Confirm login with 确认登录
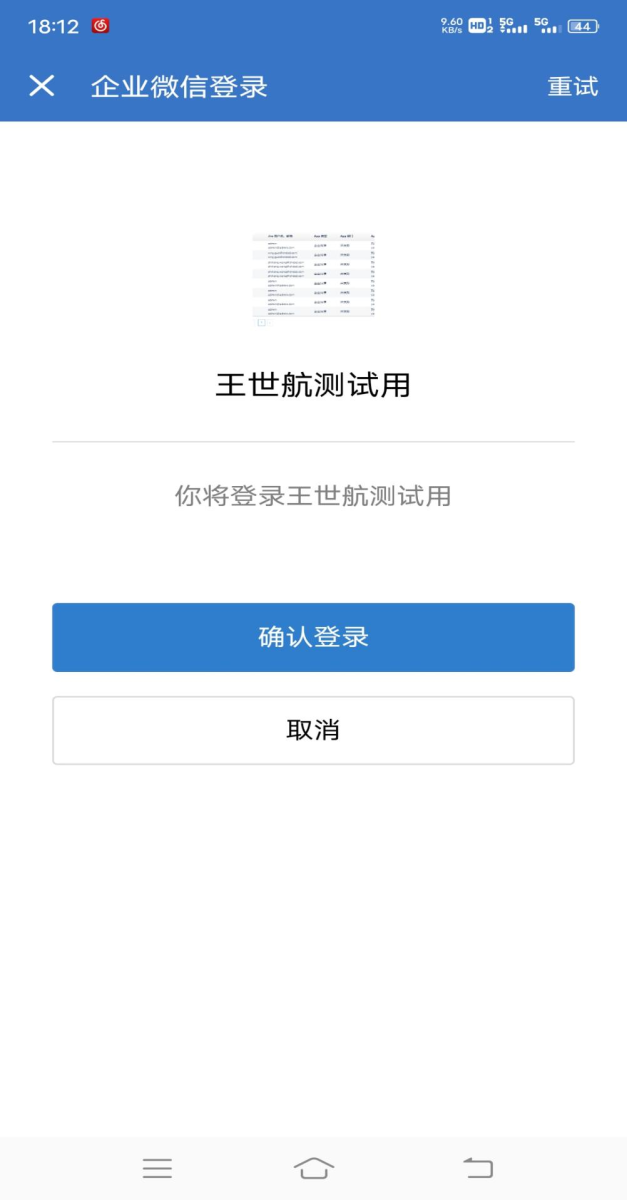 (x=313, y=637)
